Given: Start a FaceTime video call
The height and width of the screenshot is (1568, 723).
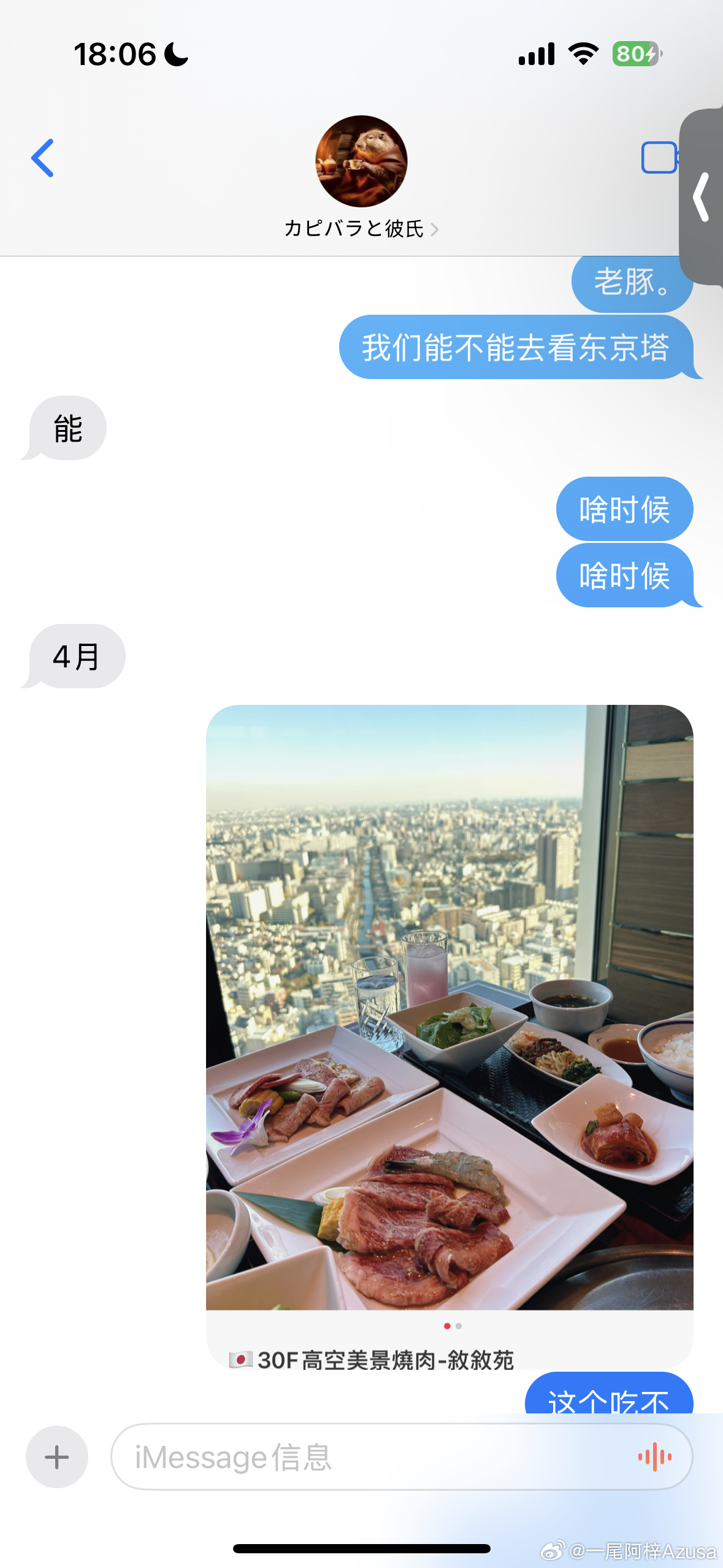Looking at the screenshot, I should (660, 158).
